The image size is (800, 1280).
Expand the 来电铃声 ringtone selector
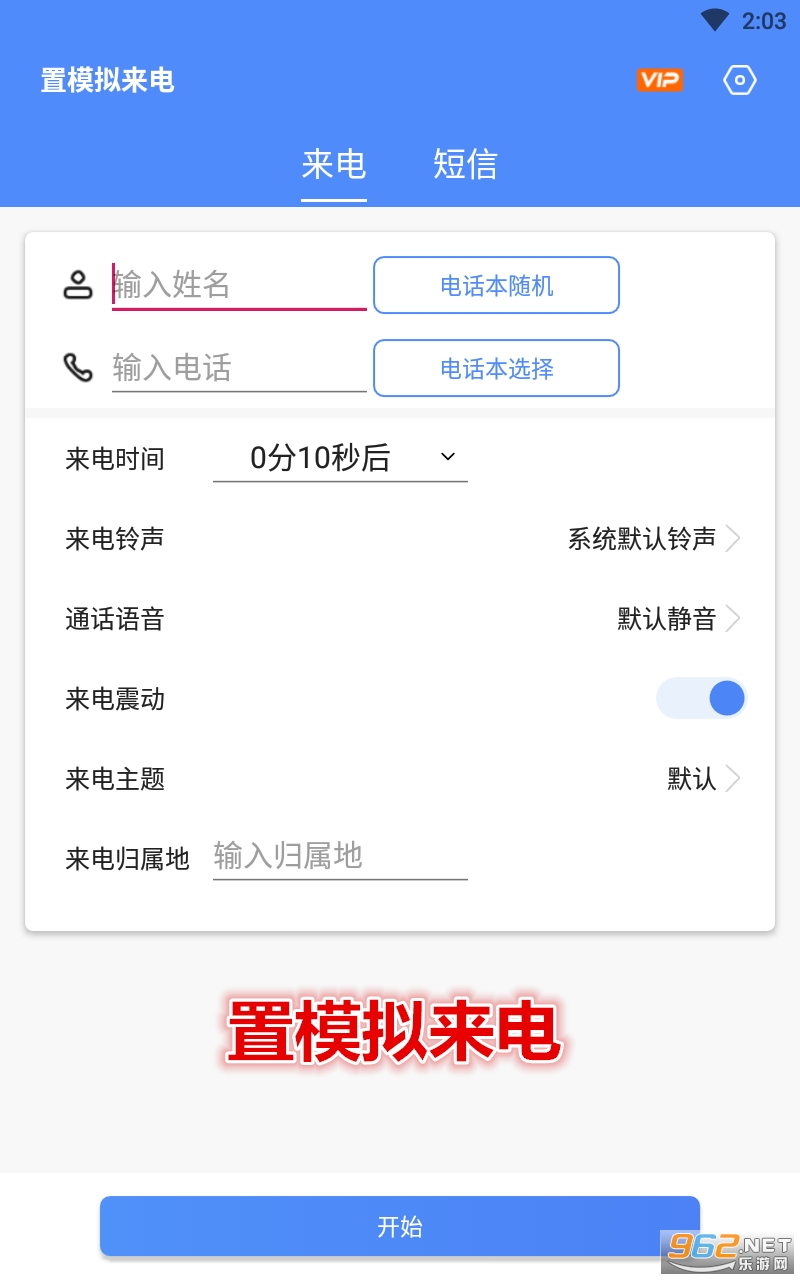(653, 538)
